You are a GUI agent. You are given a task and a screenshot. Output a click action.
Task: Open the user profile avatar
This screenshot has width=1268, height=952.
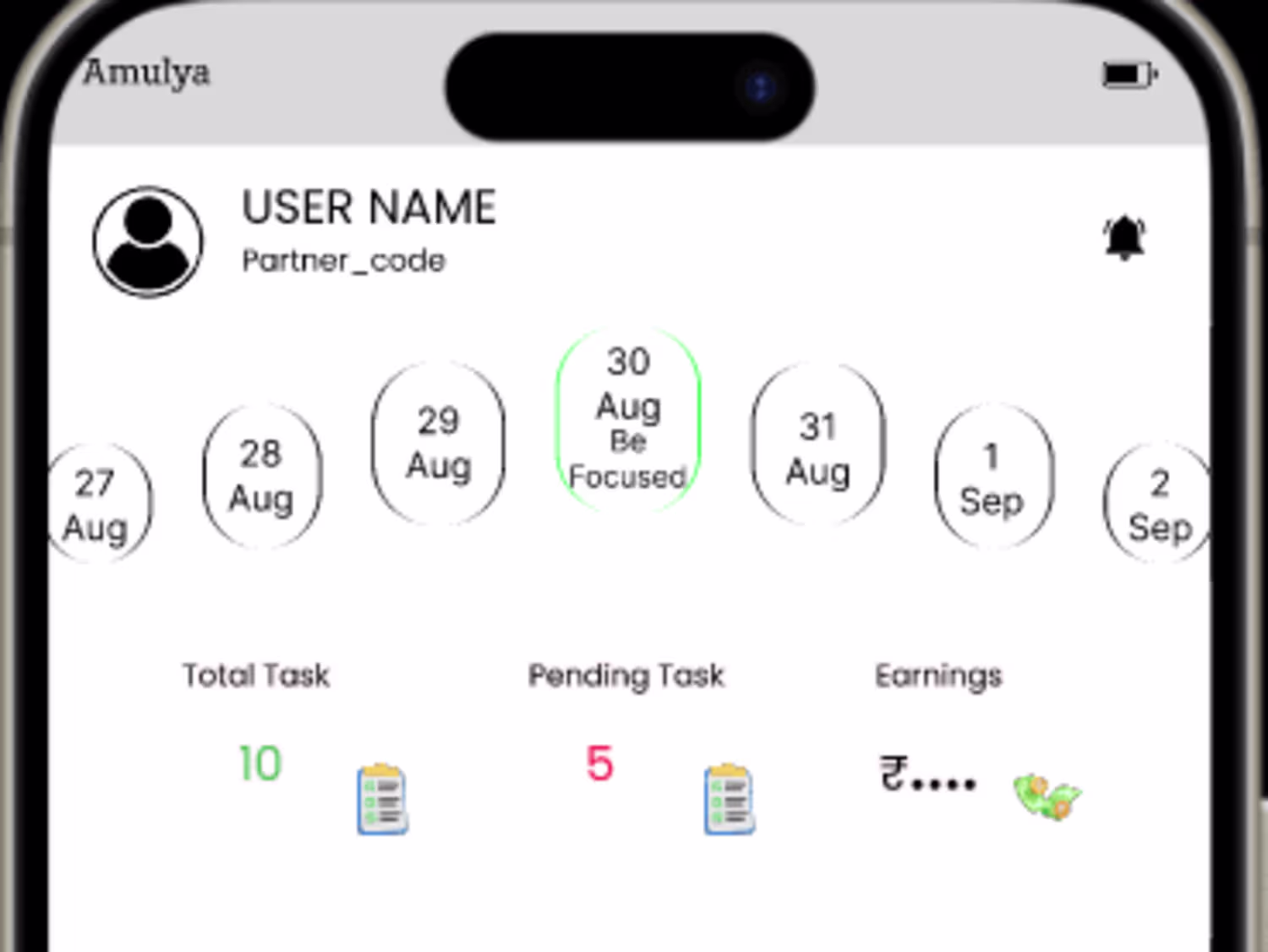[148, 242]
